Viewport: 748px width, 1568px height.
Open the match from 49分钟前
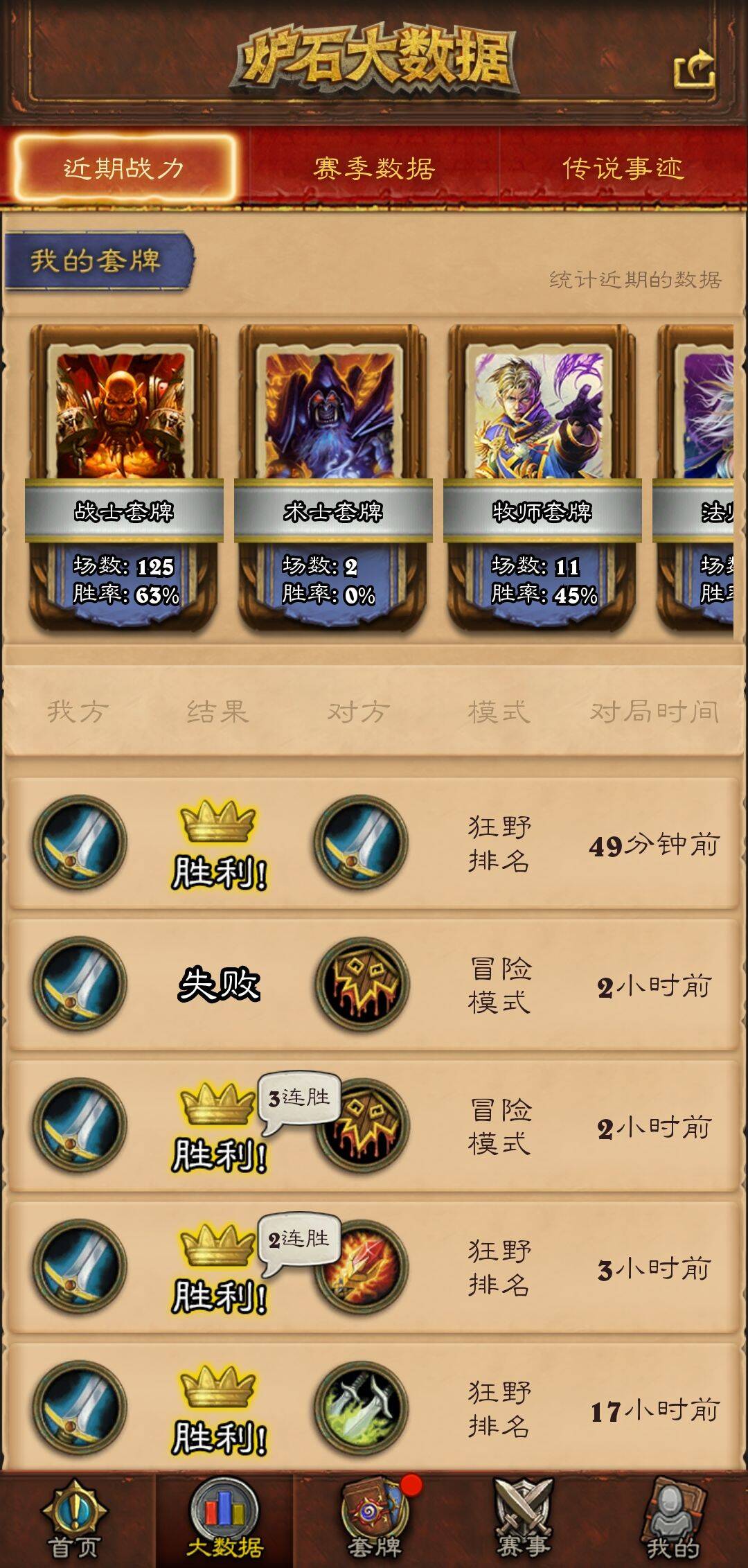coord(374,843)
